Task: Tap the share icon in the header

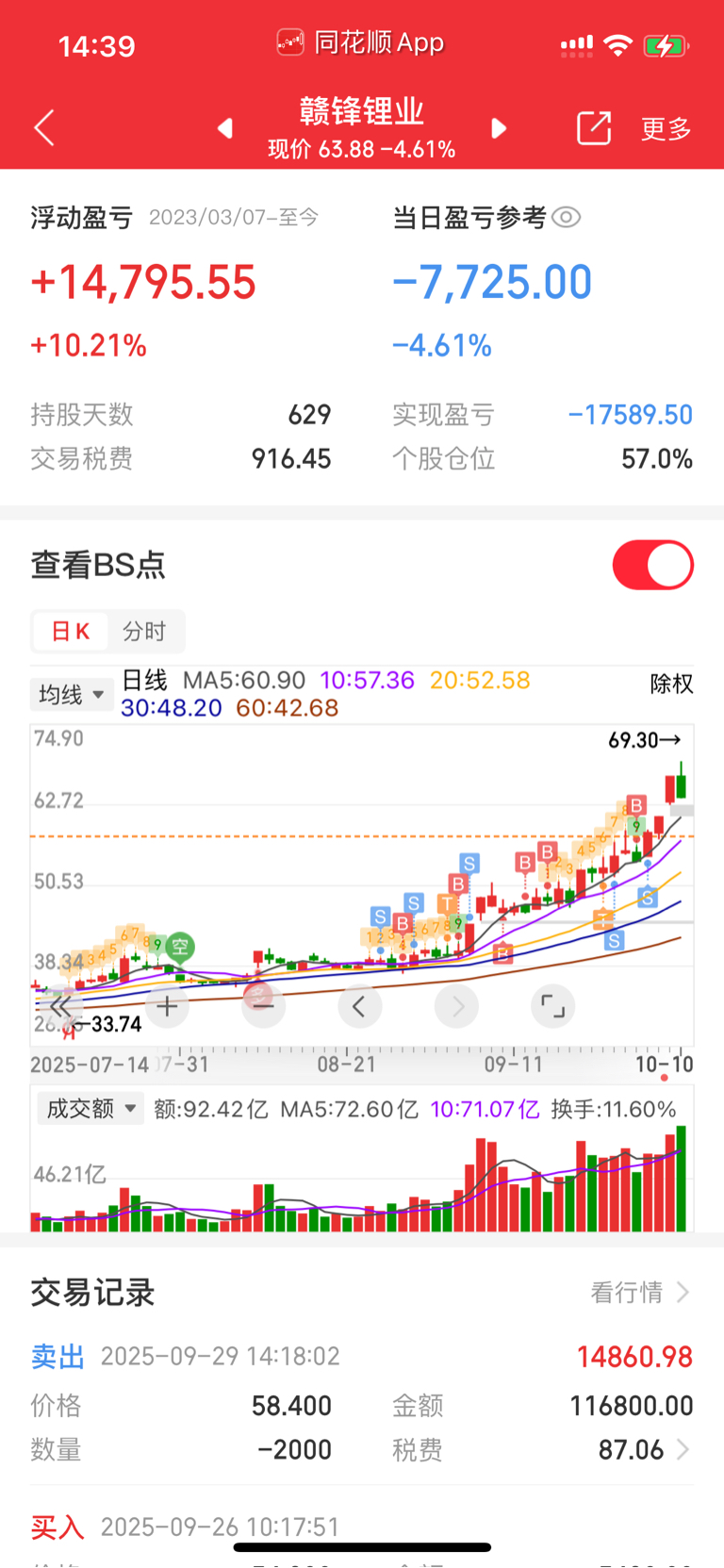Action: (x=594, y=128)
